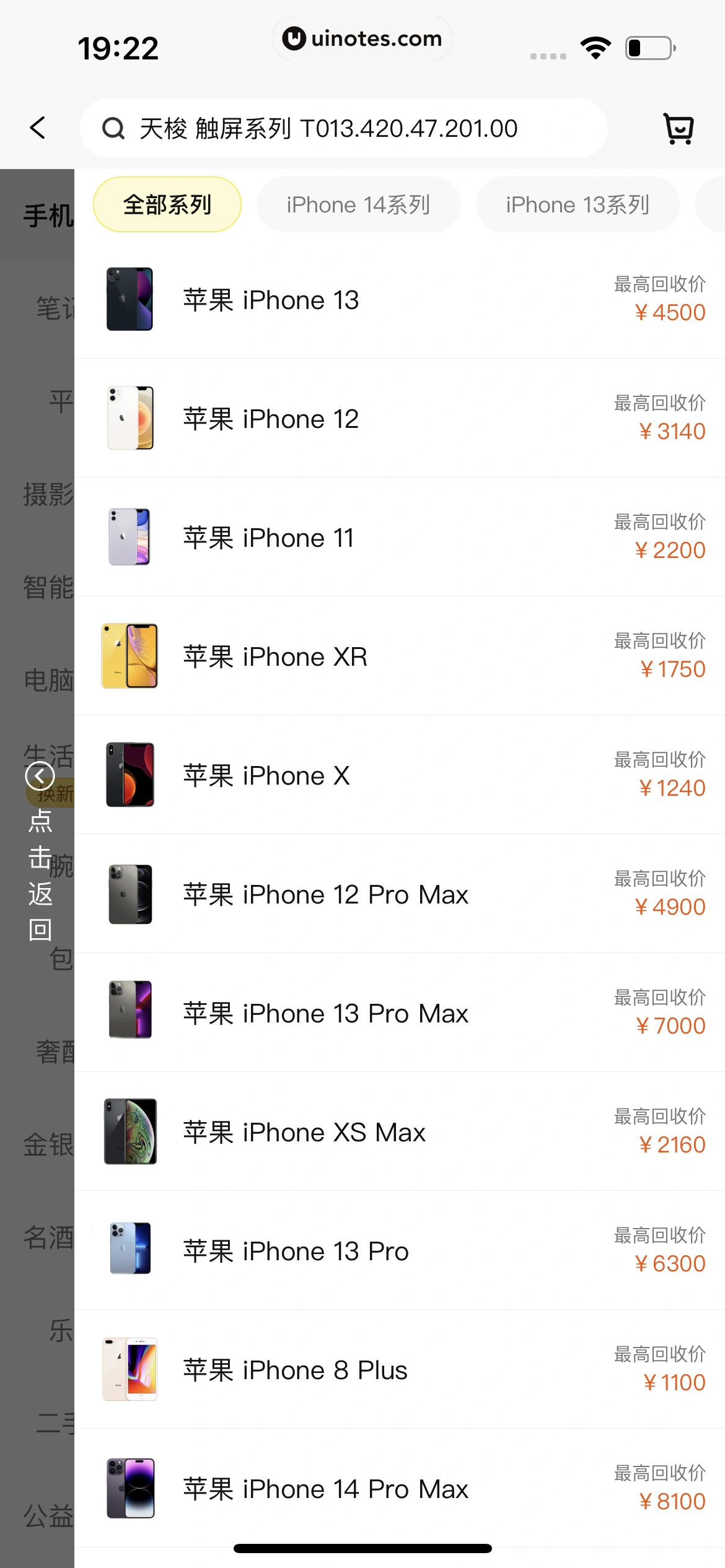Click the search input field
The height and width of the screenshot is (1568, 725).
click(347, 128)
